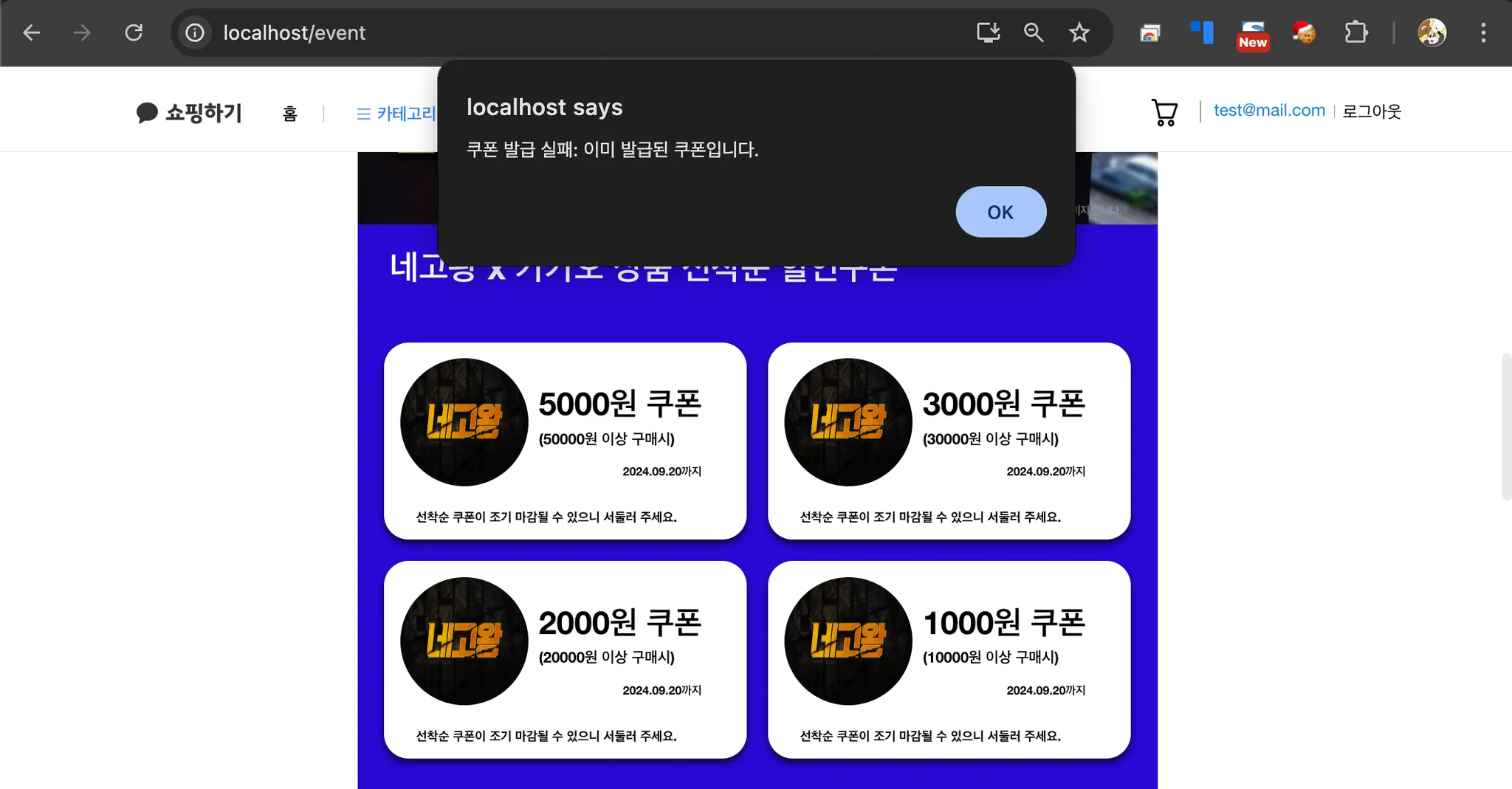Claim the 3000원 쿠폰 card
The height and width of the screenshot is (789, 1512).
tap(949, 441)
